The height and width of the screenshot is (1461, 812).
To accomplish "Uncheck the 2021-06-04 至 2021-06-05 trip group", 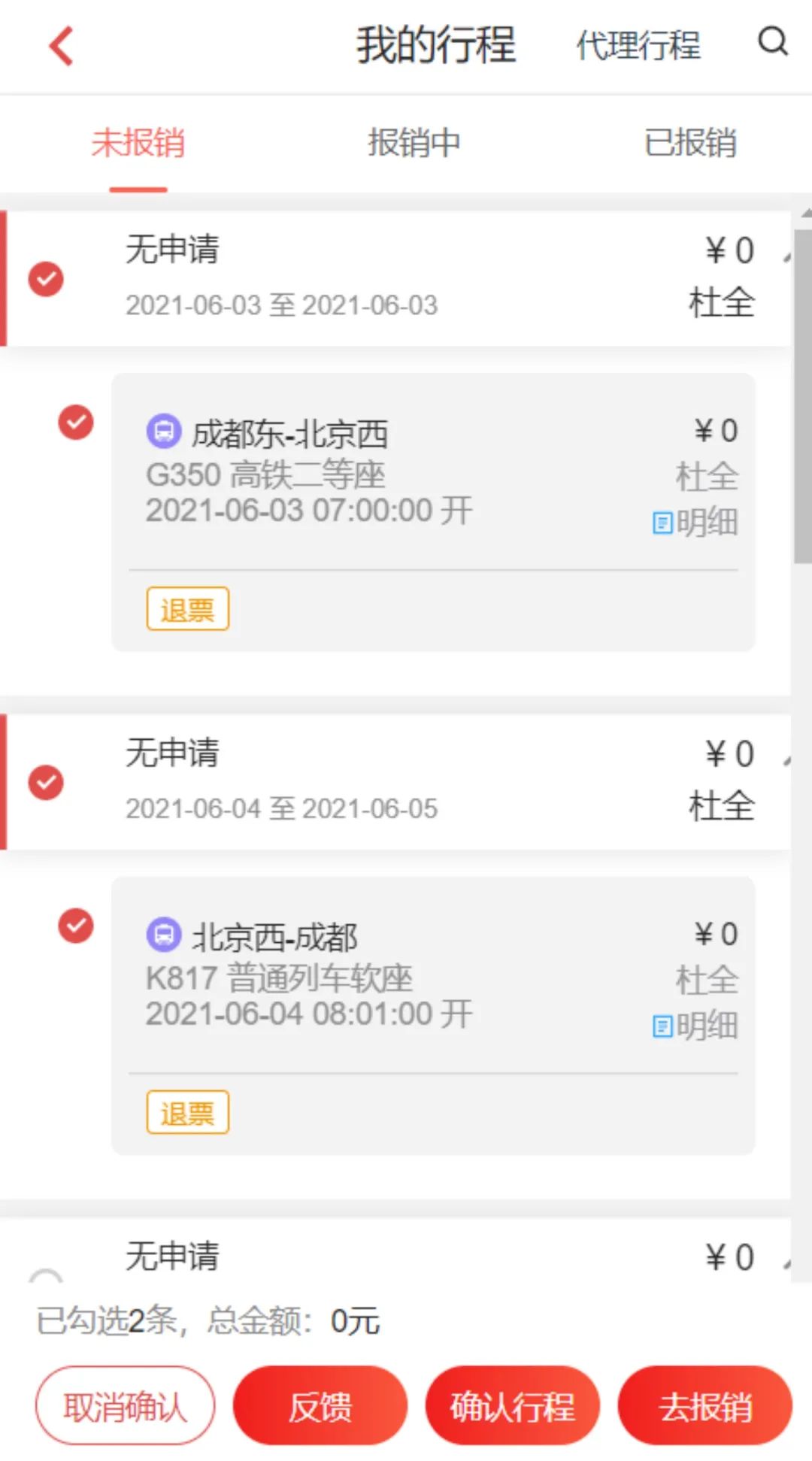I will tap(46, 783).
